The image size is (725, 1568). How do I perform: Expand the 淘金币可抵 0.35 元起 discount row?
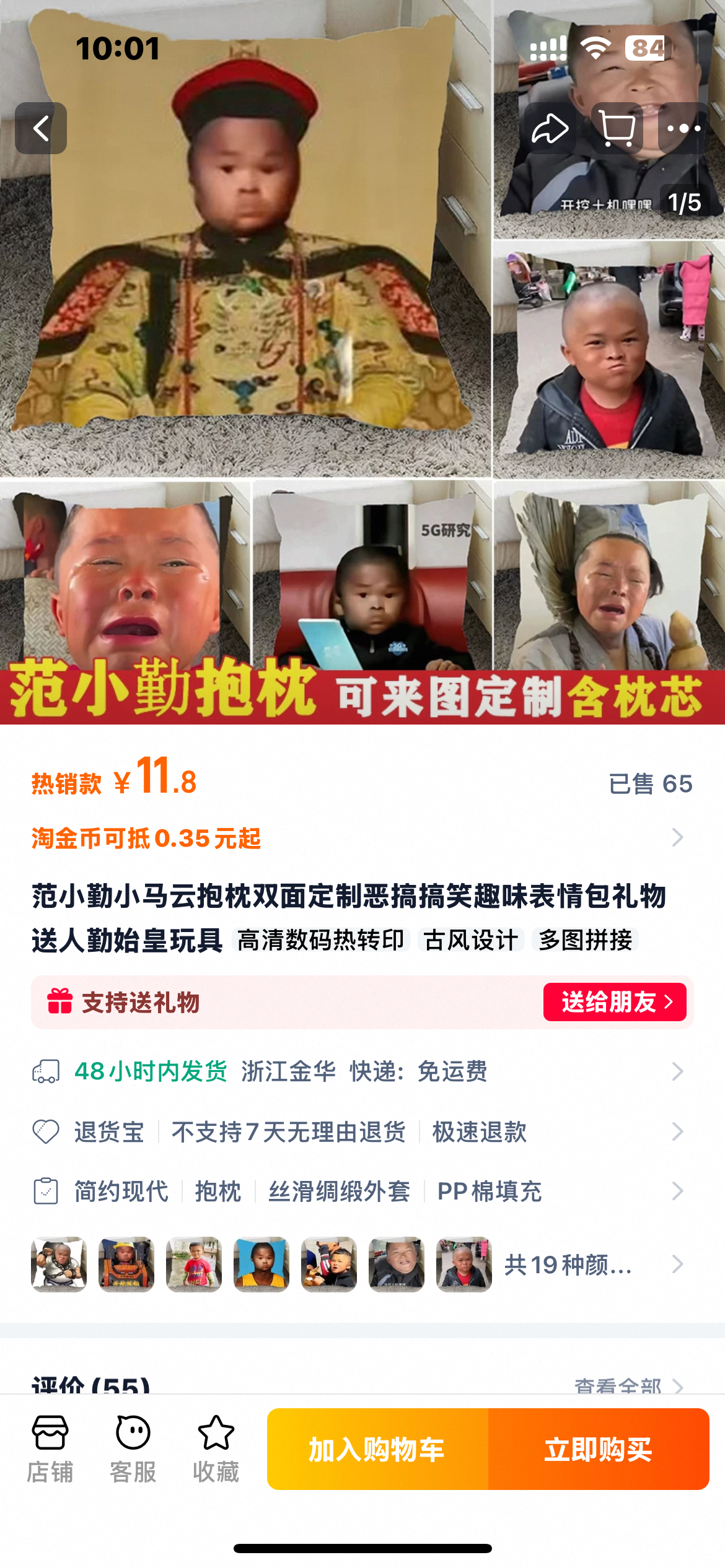(x=362, y=838)
